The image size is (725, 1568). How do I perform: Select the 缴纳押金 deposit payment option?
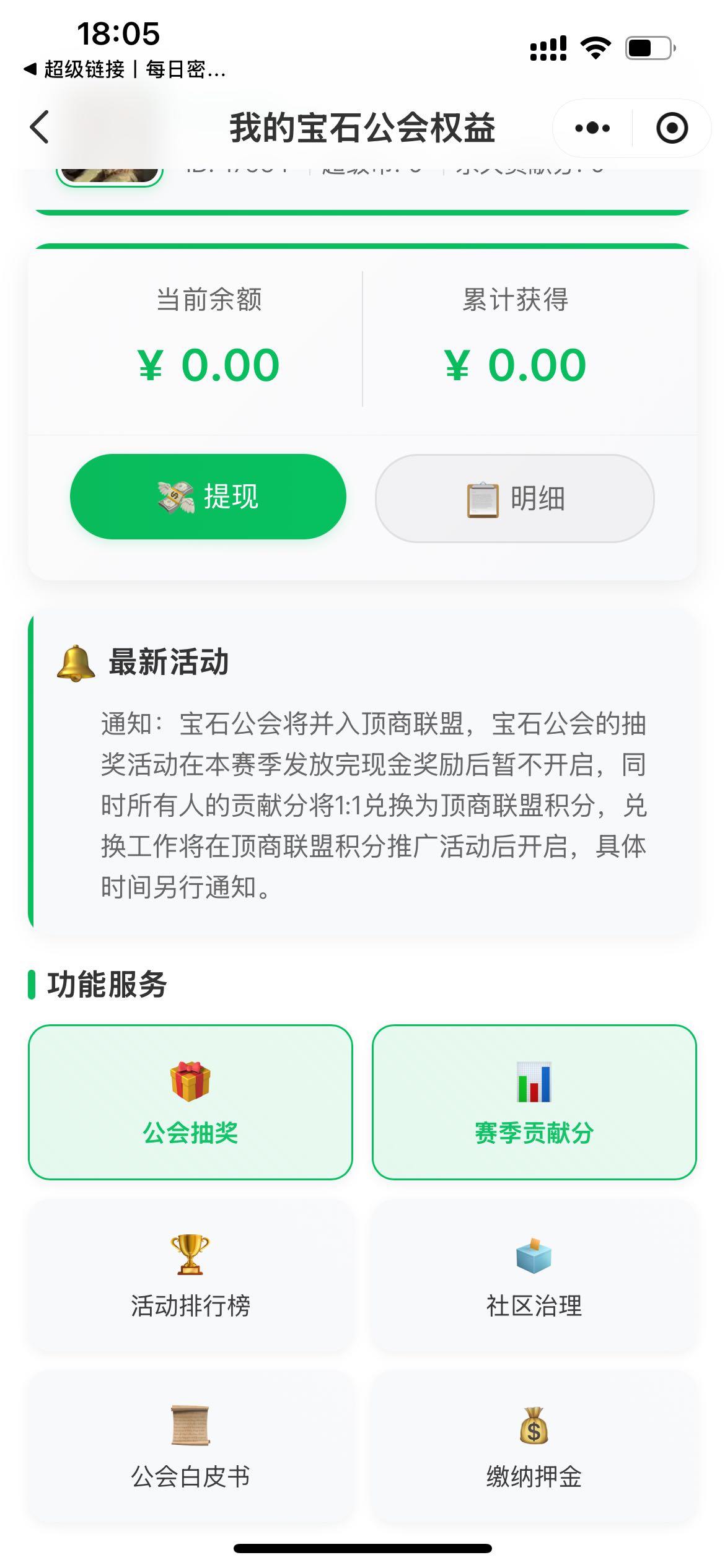coord(534,1447)
